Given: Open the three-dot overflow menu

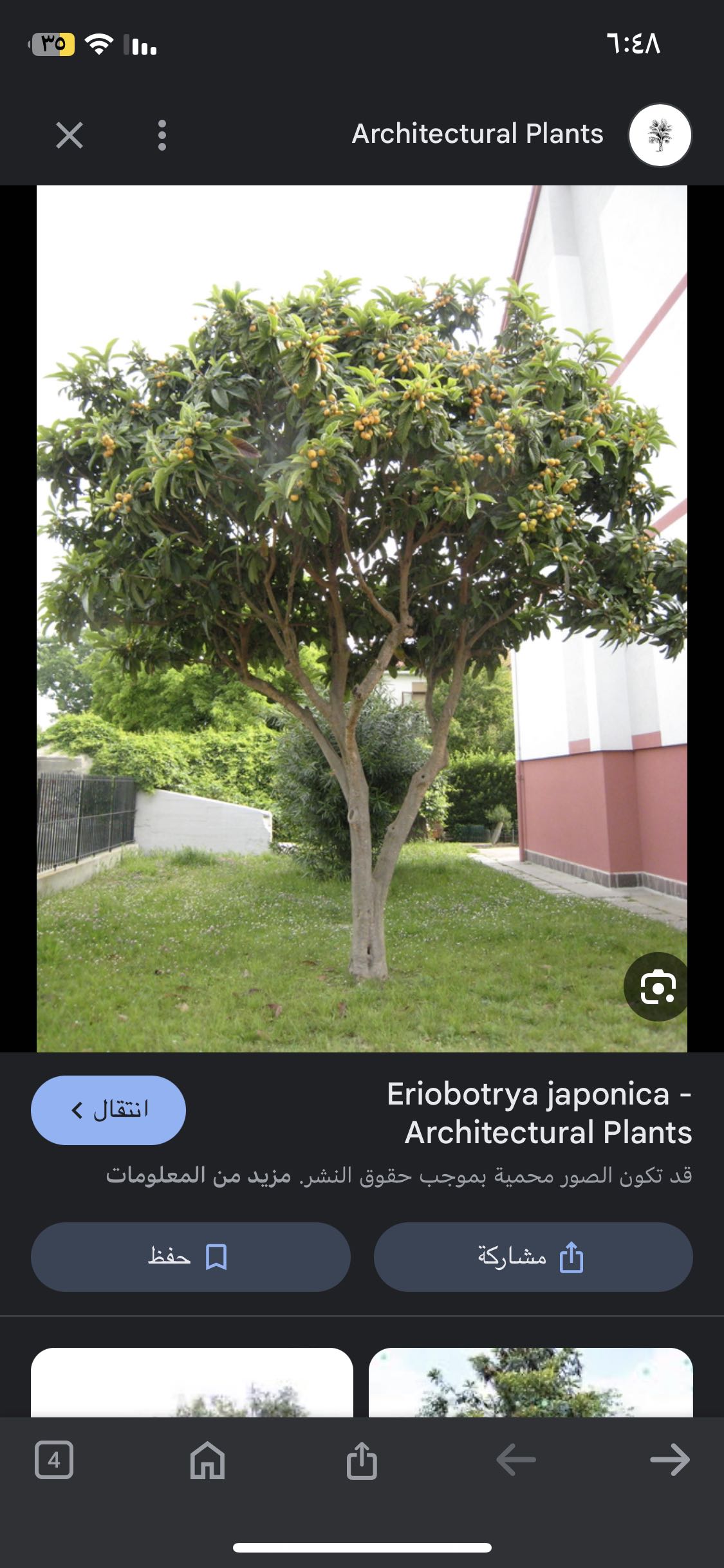Looking at the screenshot, I should click(162, 135).
